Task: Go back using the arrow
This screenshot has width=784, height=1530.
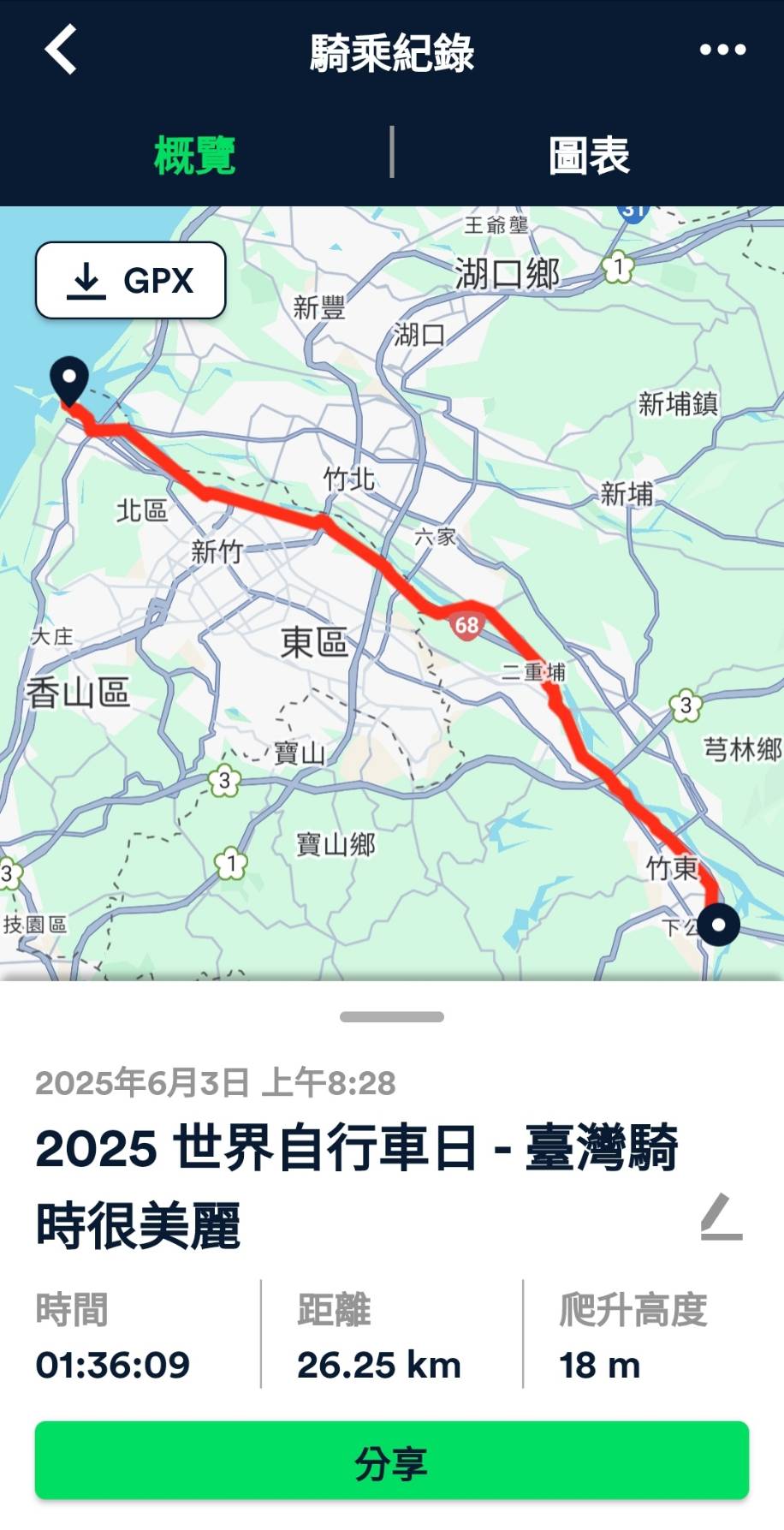Action: point(61,50)
